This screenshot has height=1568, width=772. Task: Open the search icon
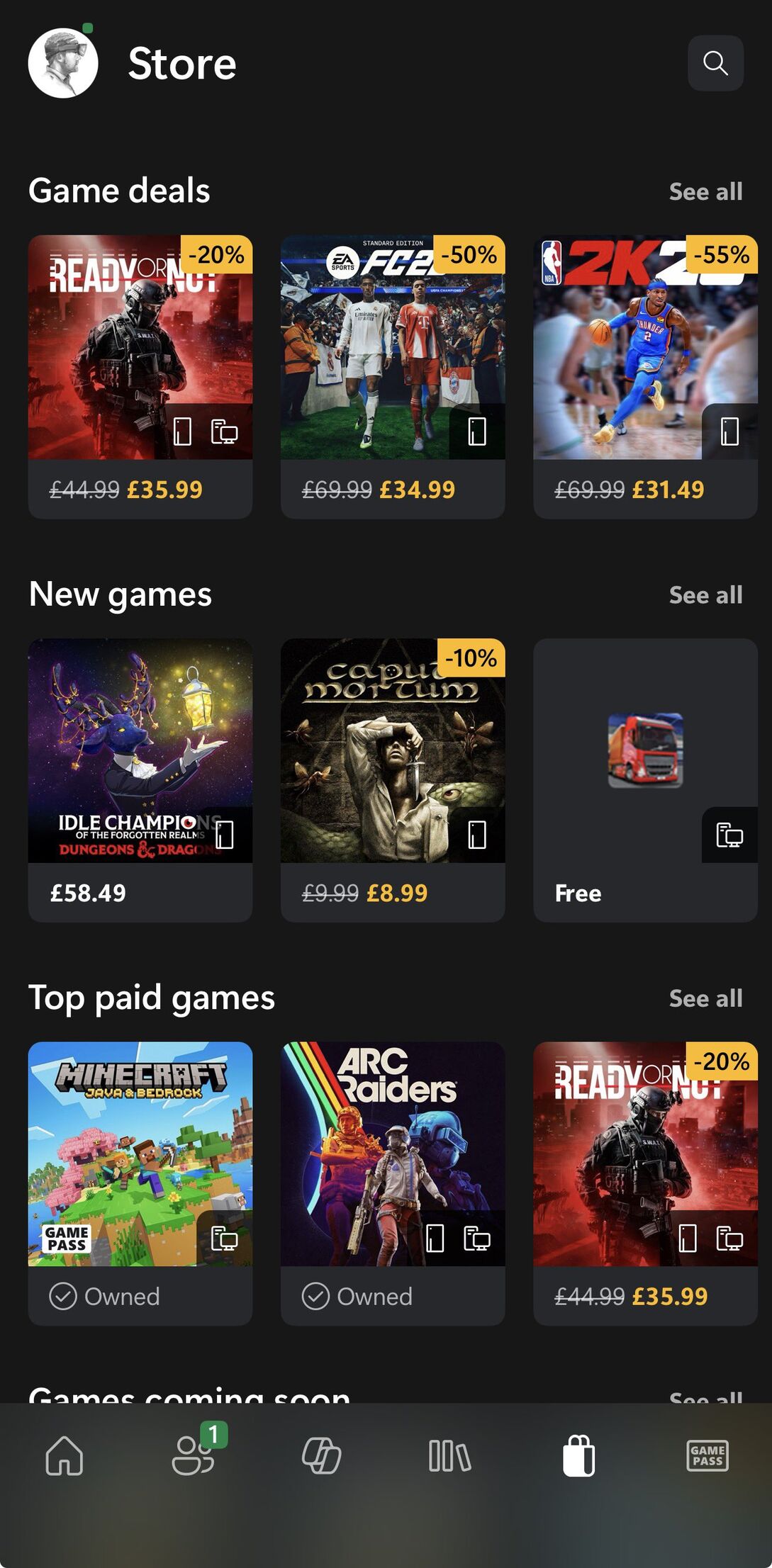[715, 63]
